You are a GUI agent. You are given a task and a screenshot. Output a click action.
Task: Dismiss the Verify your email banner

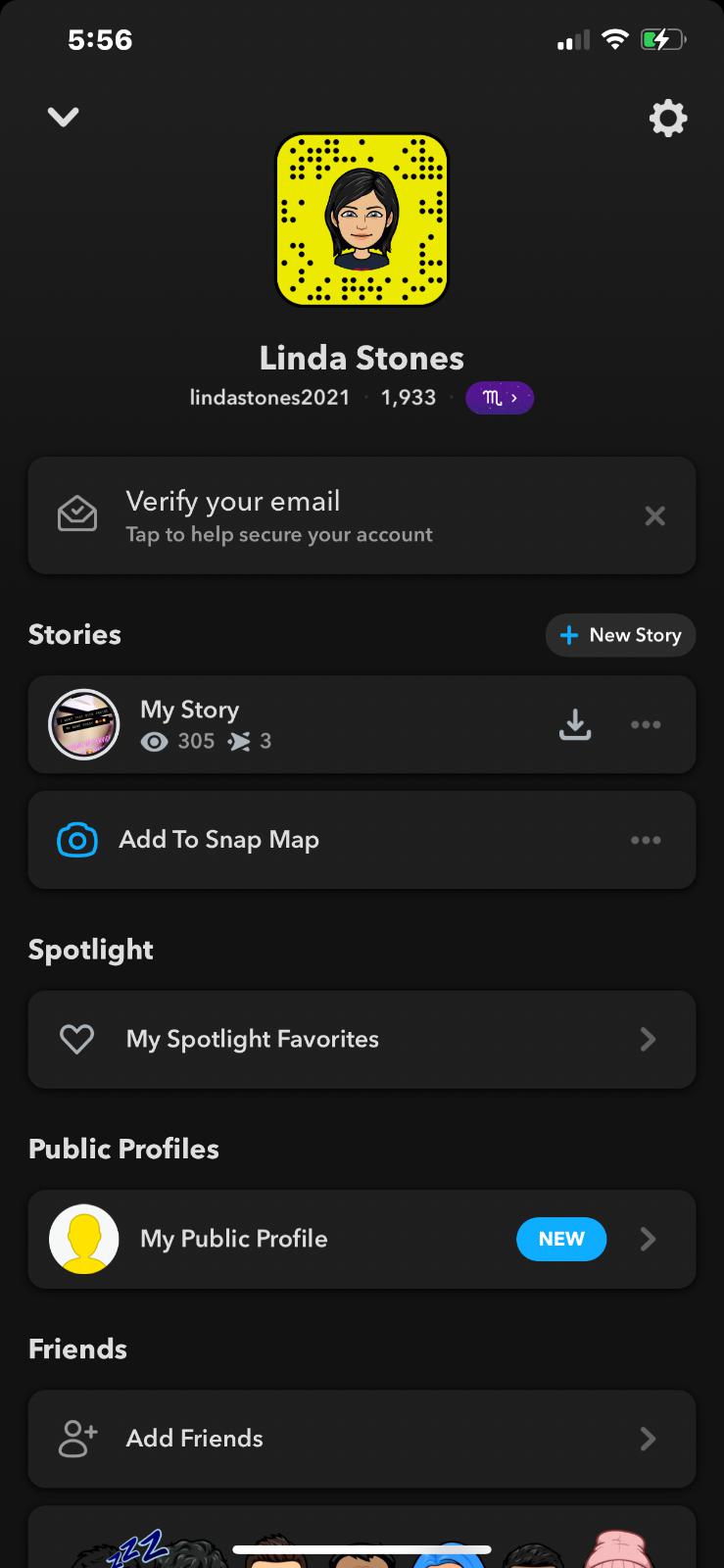[x=654, y=516]
